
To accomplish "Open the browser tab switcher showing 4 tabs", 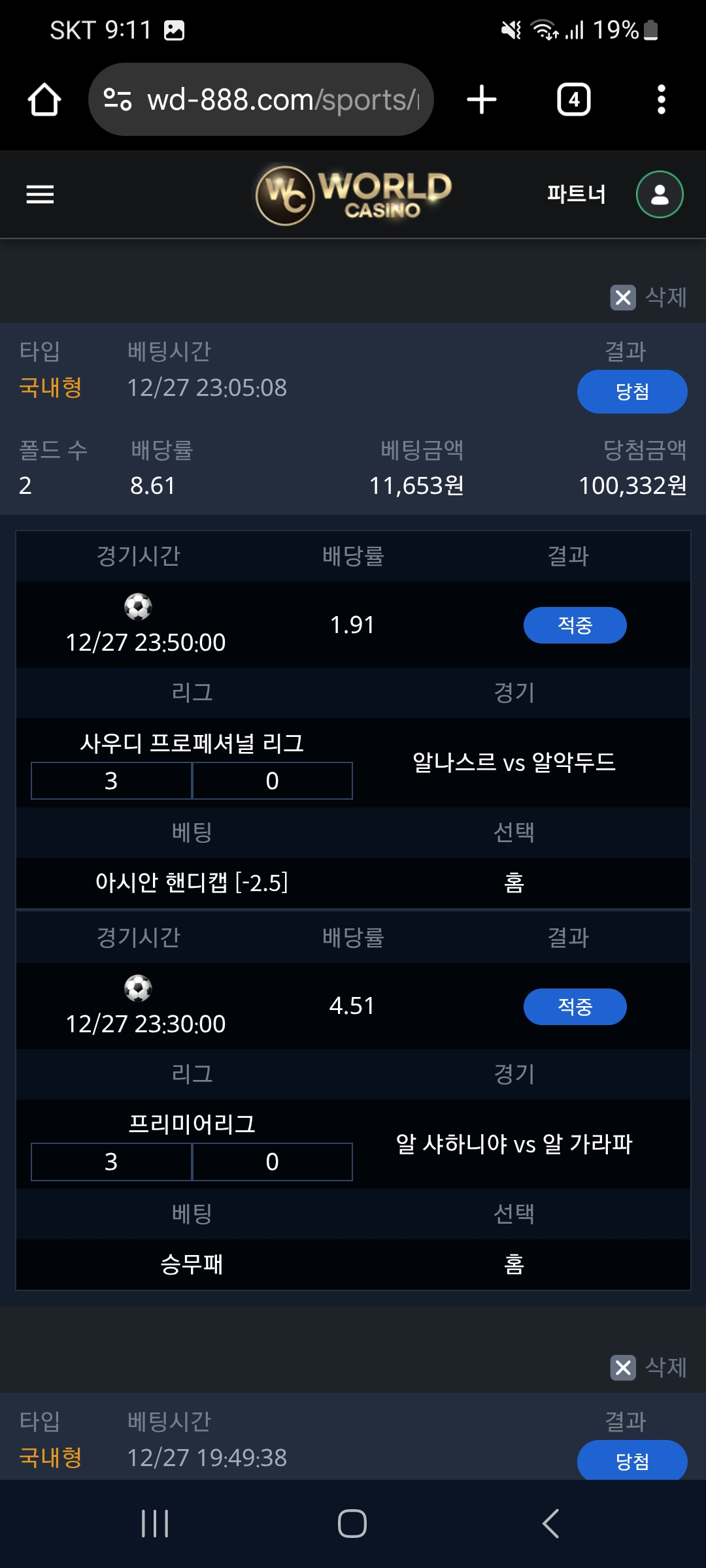I will coord(574,99).
